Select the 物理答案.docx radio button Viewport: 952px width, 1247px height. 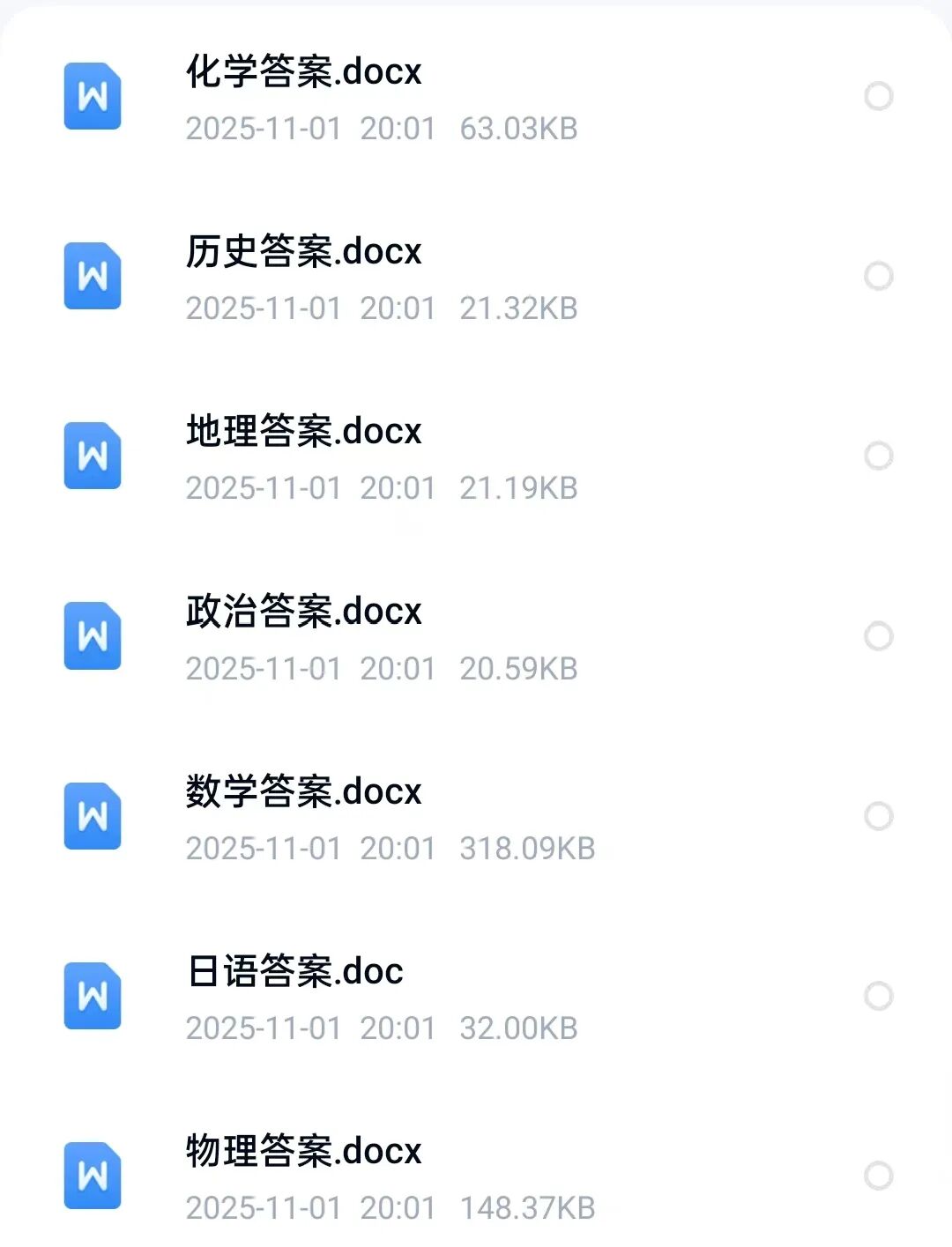click(x=878, y=1176)
